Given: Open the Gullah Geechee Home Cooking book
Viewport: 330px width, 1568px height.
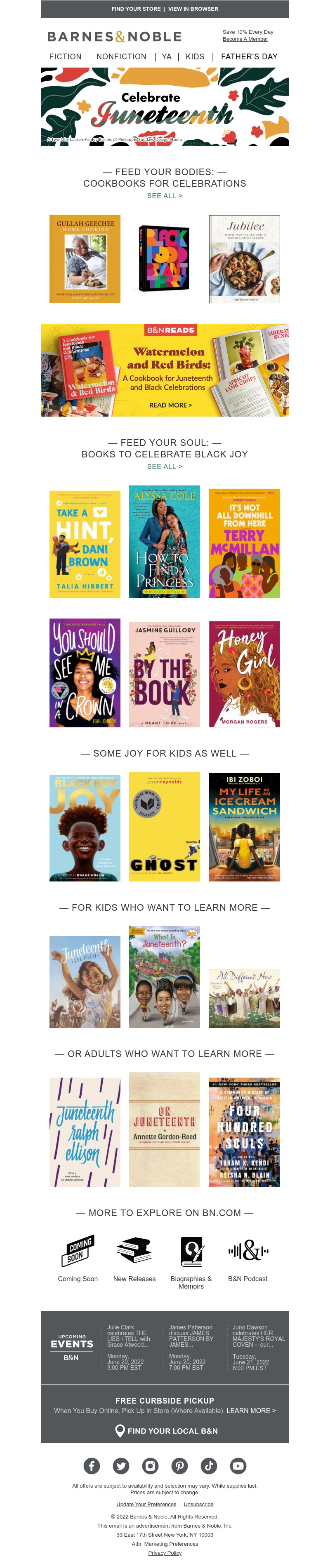Looking at the screenshot, I should [x=85, y=259].
